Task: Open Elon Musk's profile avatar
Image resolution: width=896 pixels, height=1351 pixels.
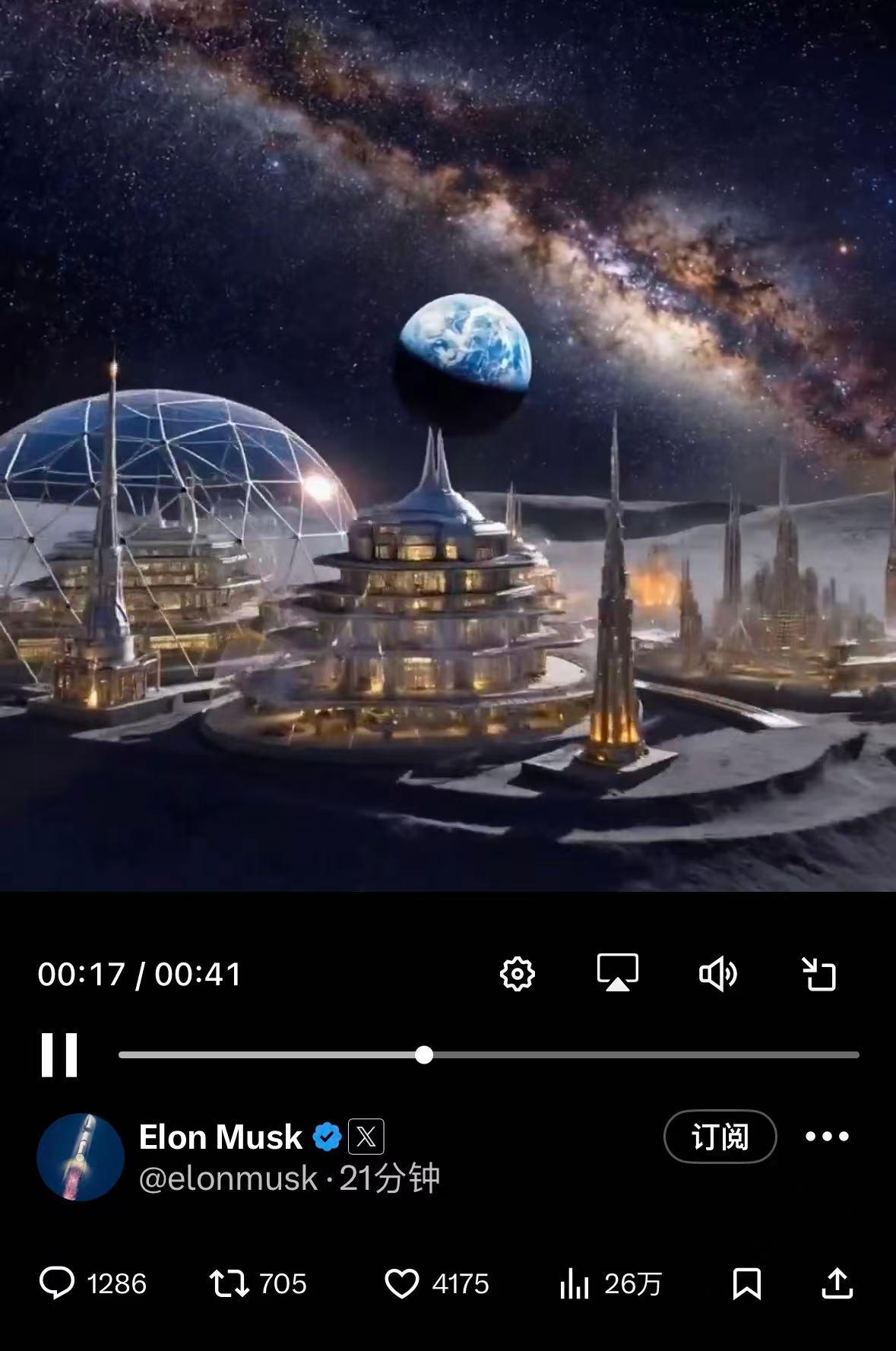Action: 81,1156
